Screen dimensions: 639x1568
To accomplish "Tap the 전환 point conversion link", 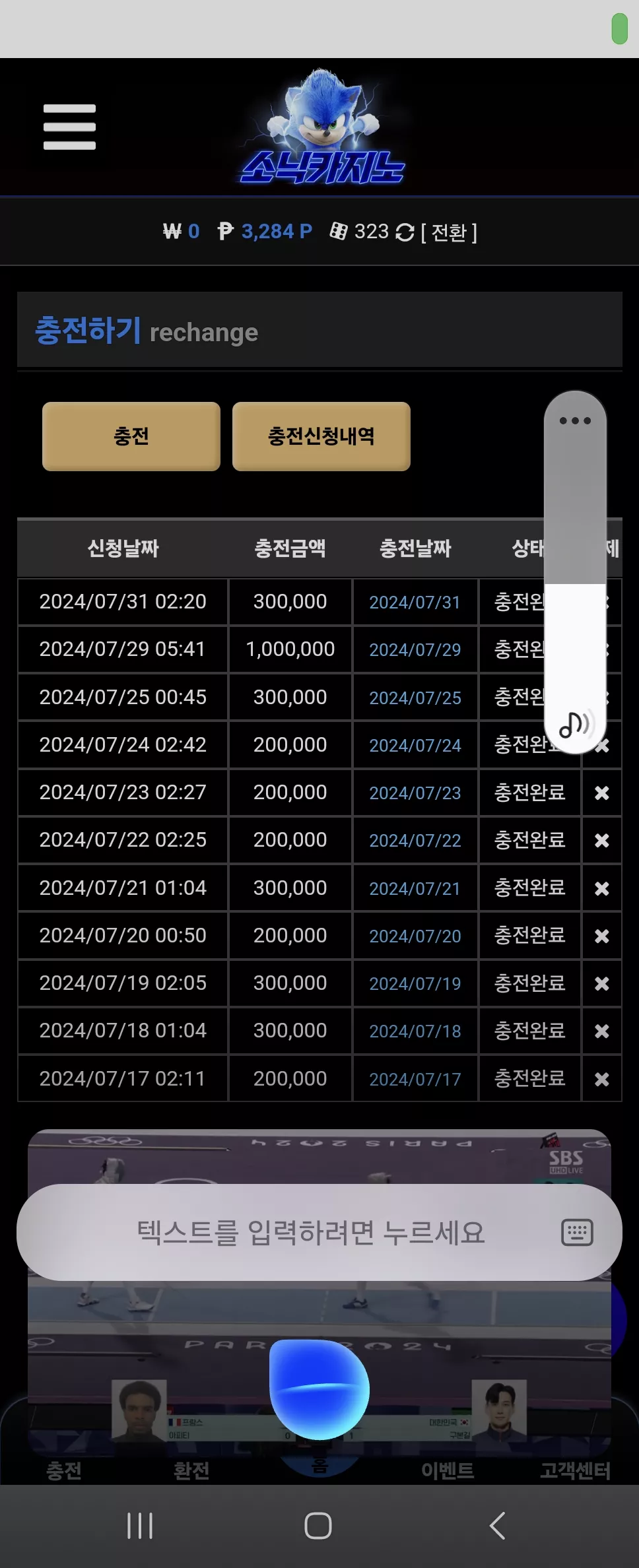I will (x=448, y=232).
